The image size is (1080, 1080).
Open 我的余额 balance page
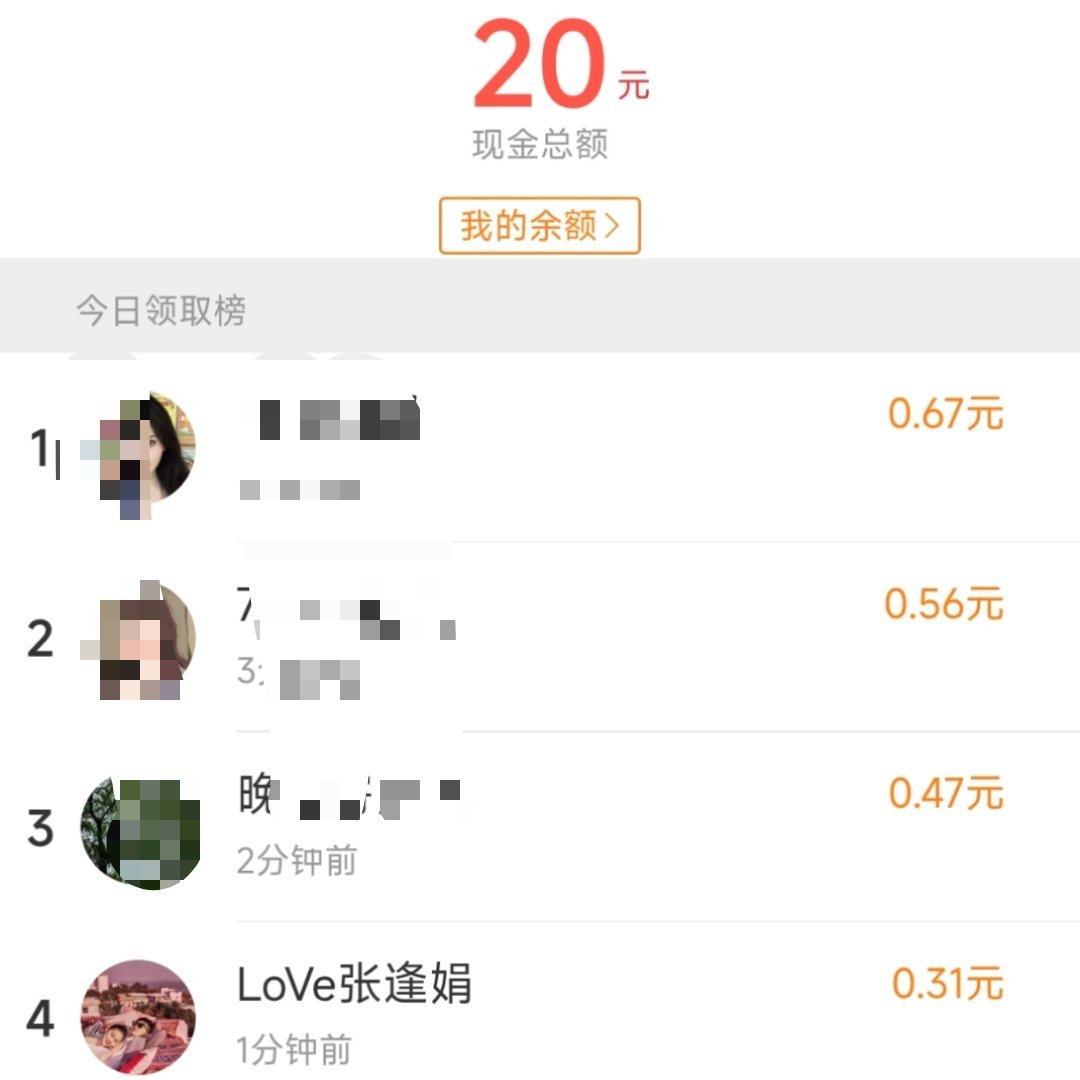539,226
